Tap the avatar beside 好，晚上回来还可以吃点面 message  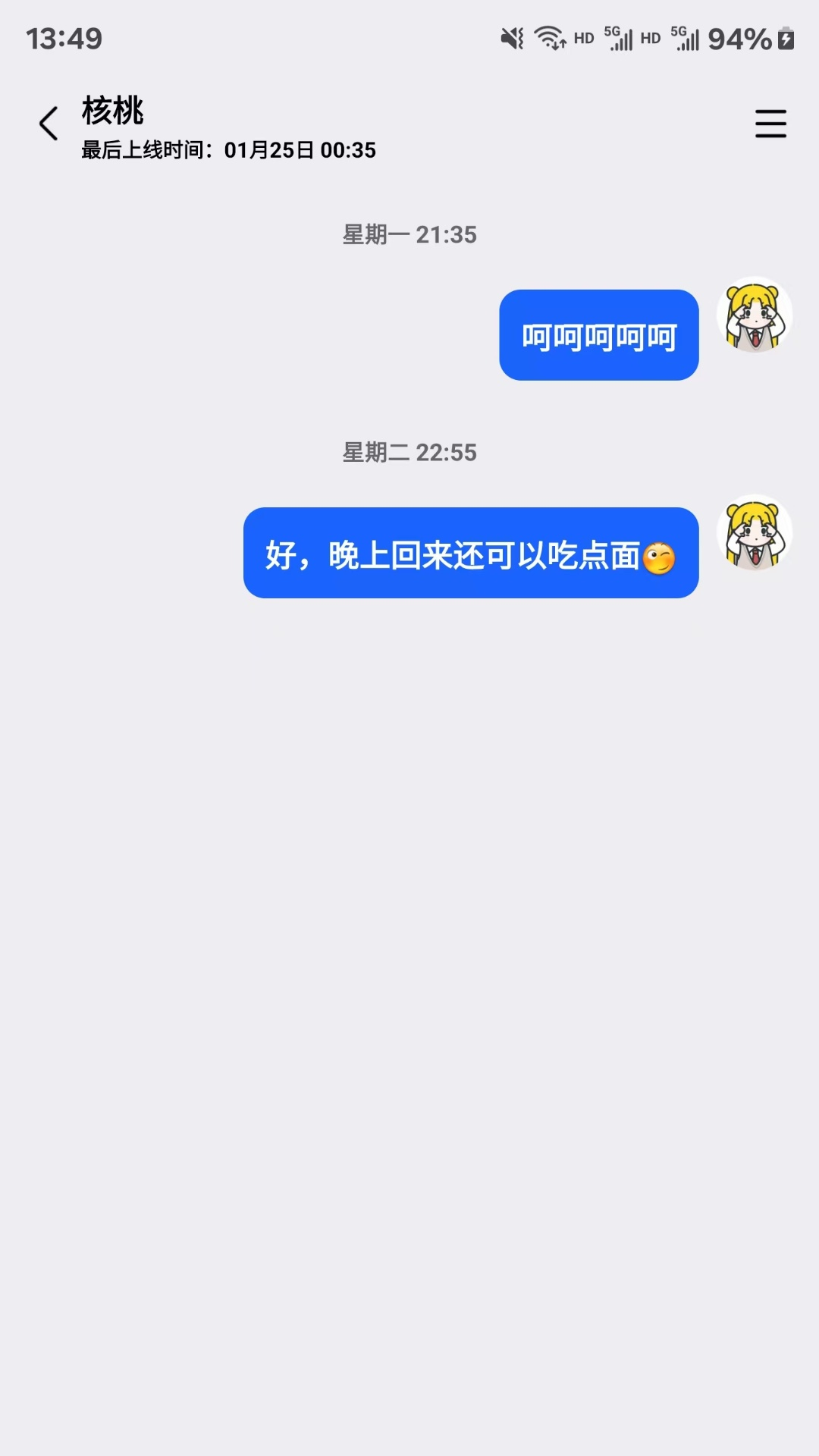(x=755, y=533)
